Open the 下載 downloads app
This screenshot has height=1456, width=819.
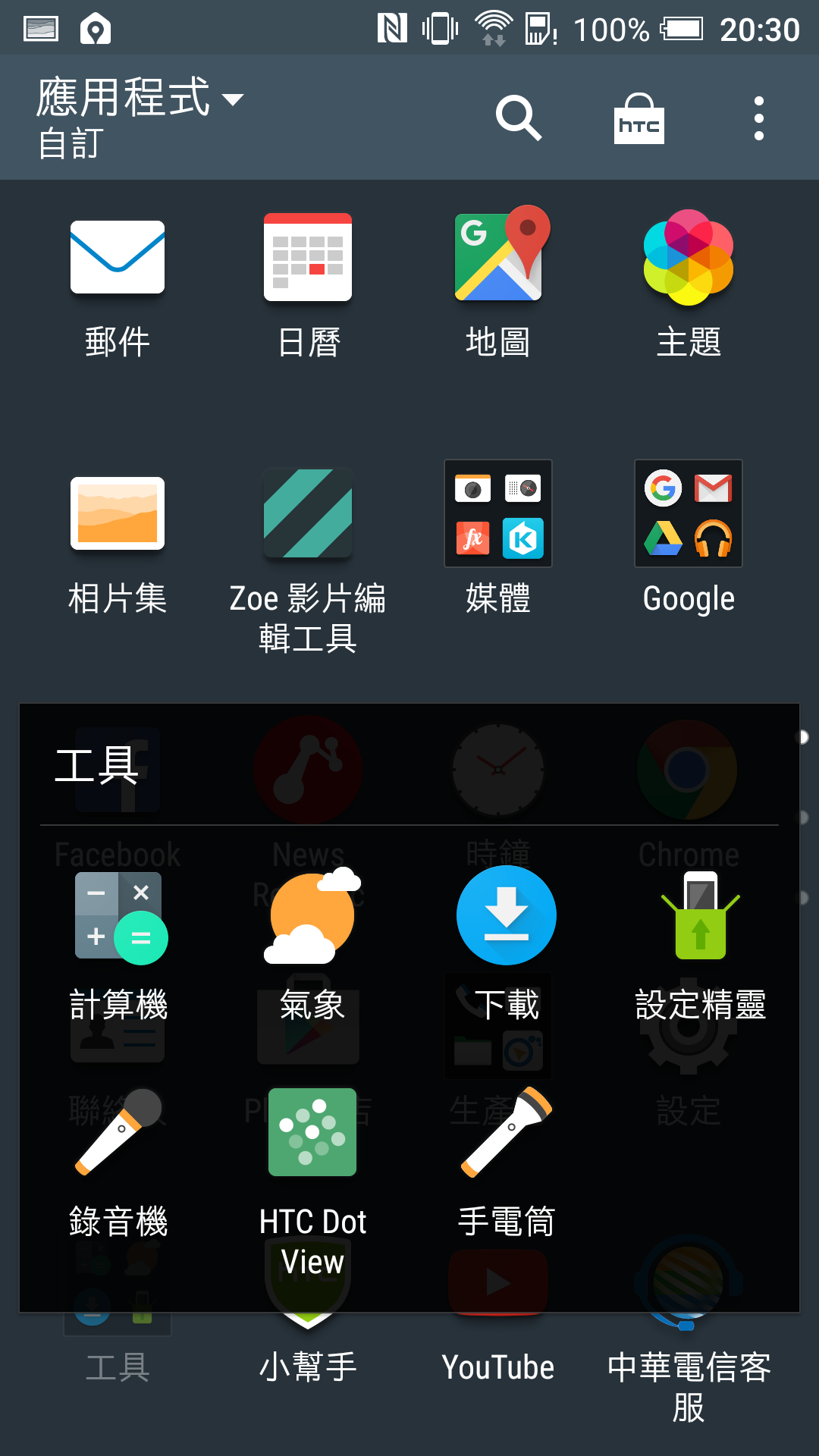(x=507, y=916)
